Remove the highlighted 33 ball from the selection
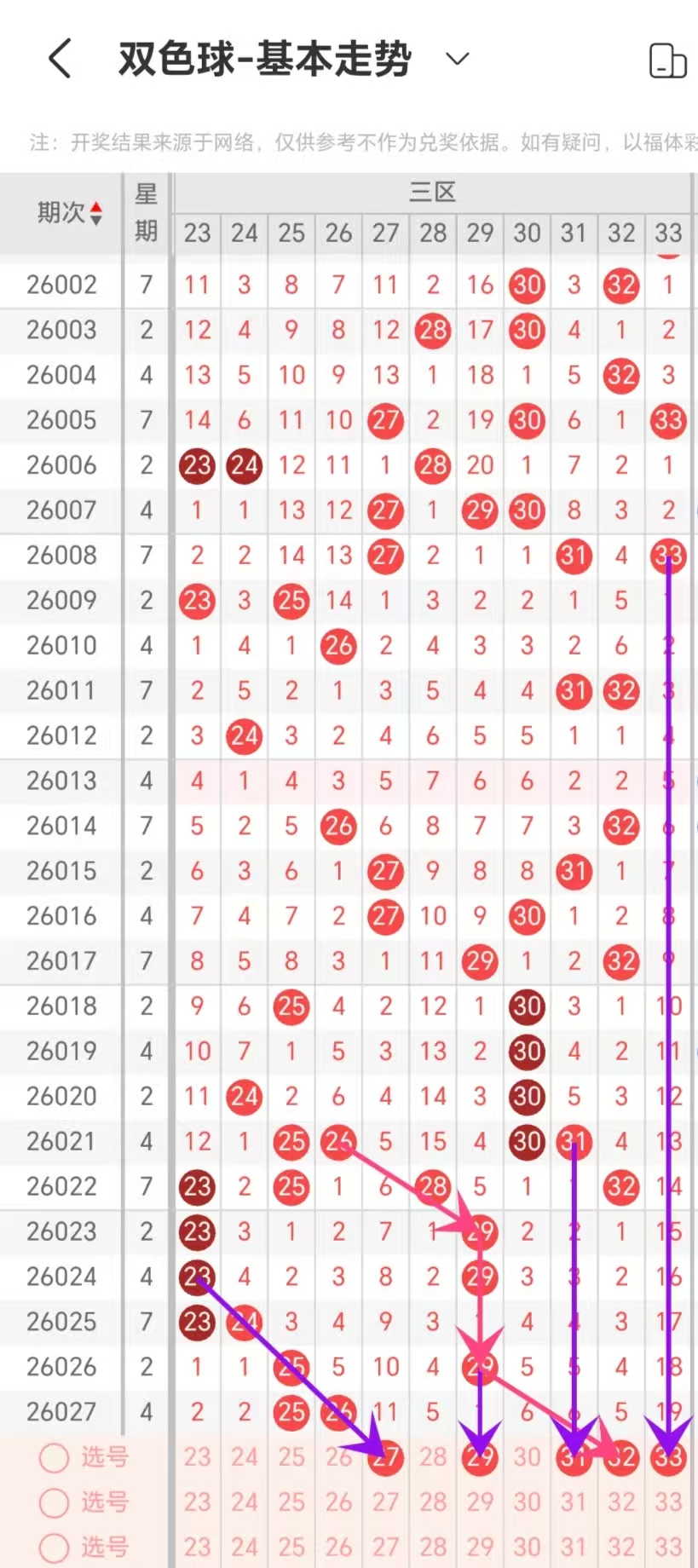The height and width of the screenshot is (1568, 698). 668,1458
